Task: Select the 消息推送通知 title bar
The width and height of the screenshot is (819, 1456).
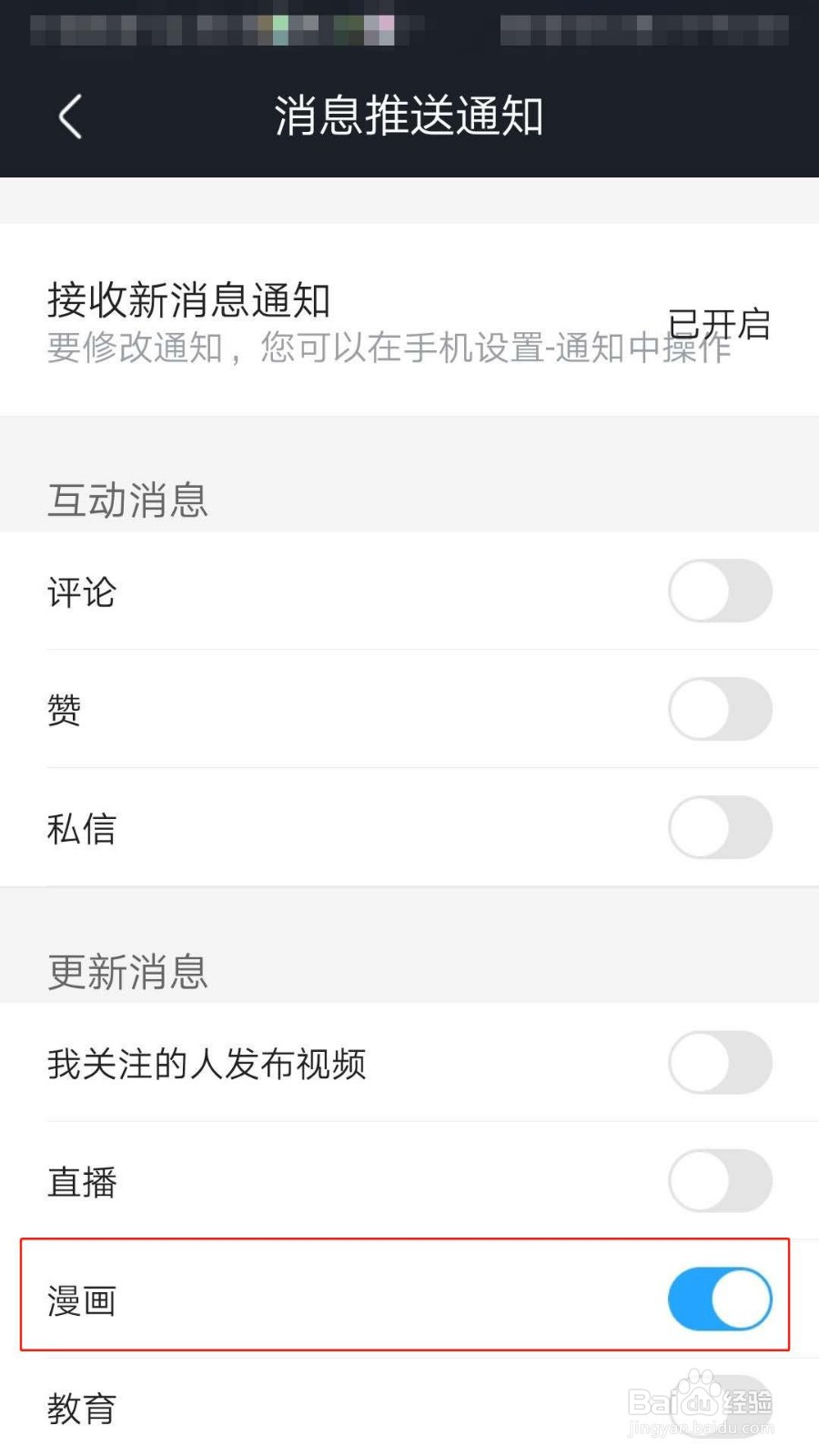Action: [x=409, y=116]
